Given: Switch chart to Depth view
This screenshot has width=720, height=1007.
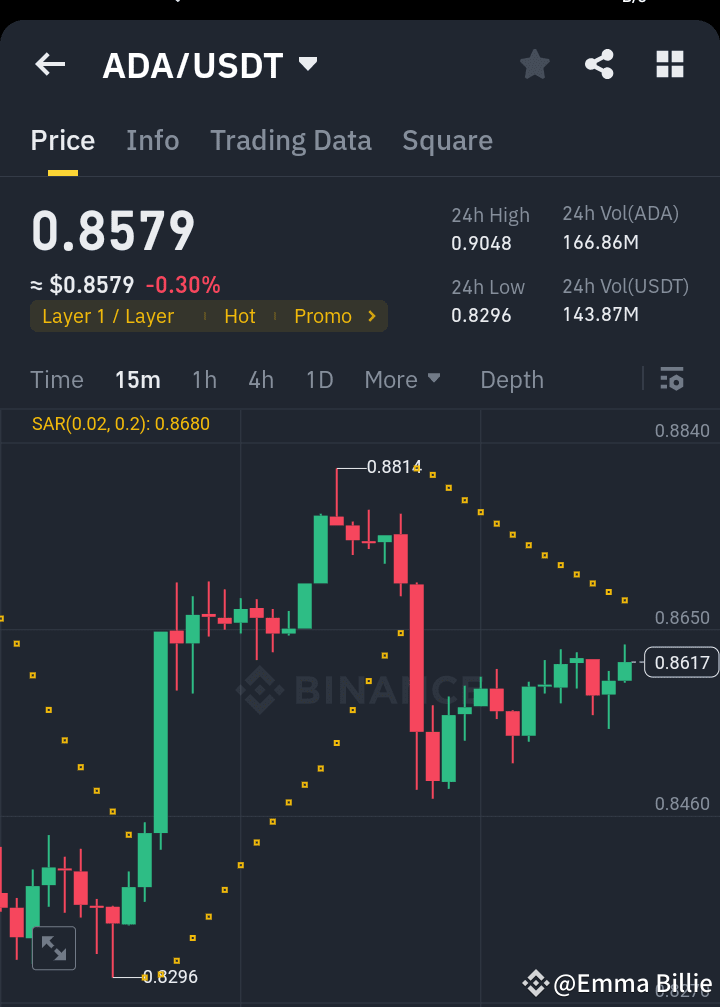Looking at the screenshot, I should pos(511,380).
